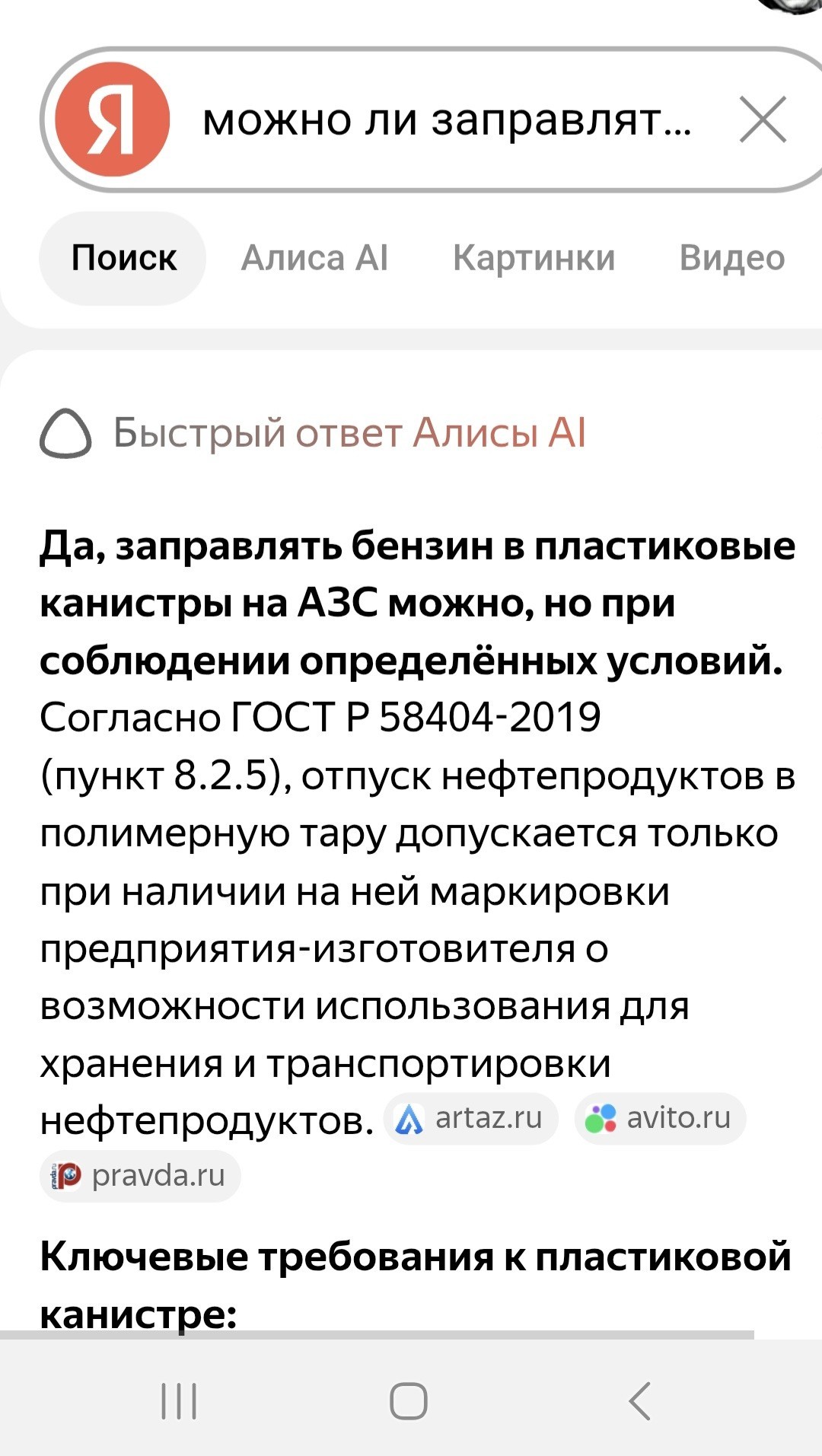Open the avito.ru source chip
The height and width of the screenshot is (1456, 822).
point(660,1118)
